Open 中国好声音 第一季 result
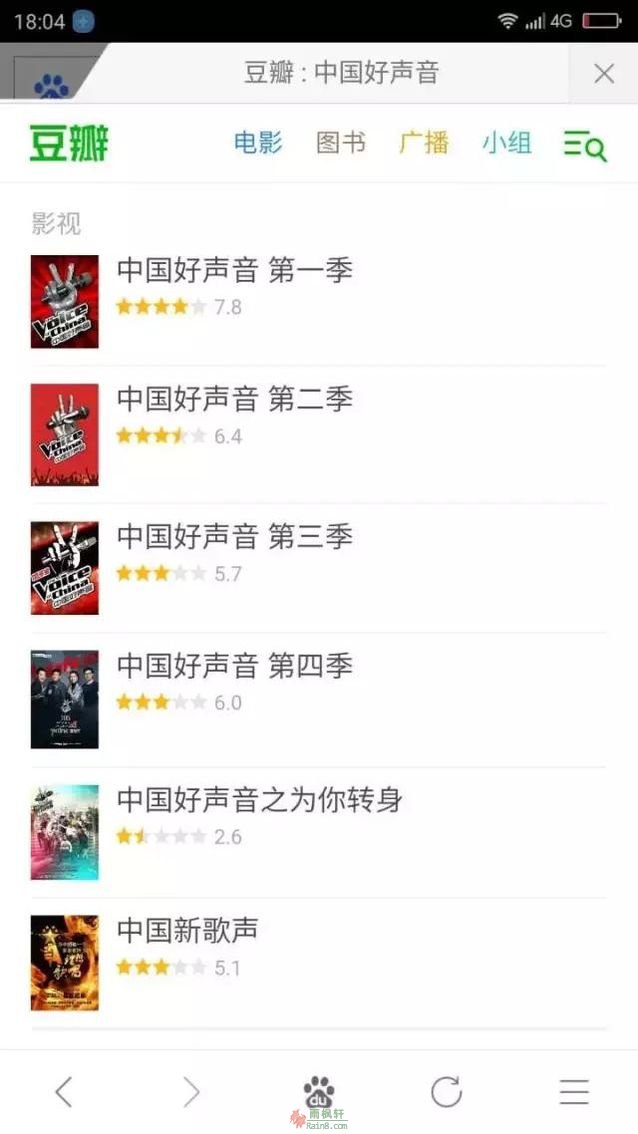 (x=235, y=270)
